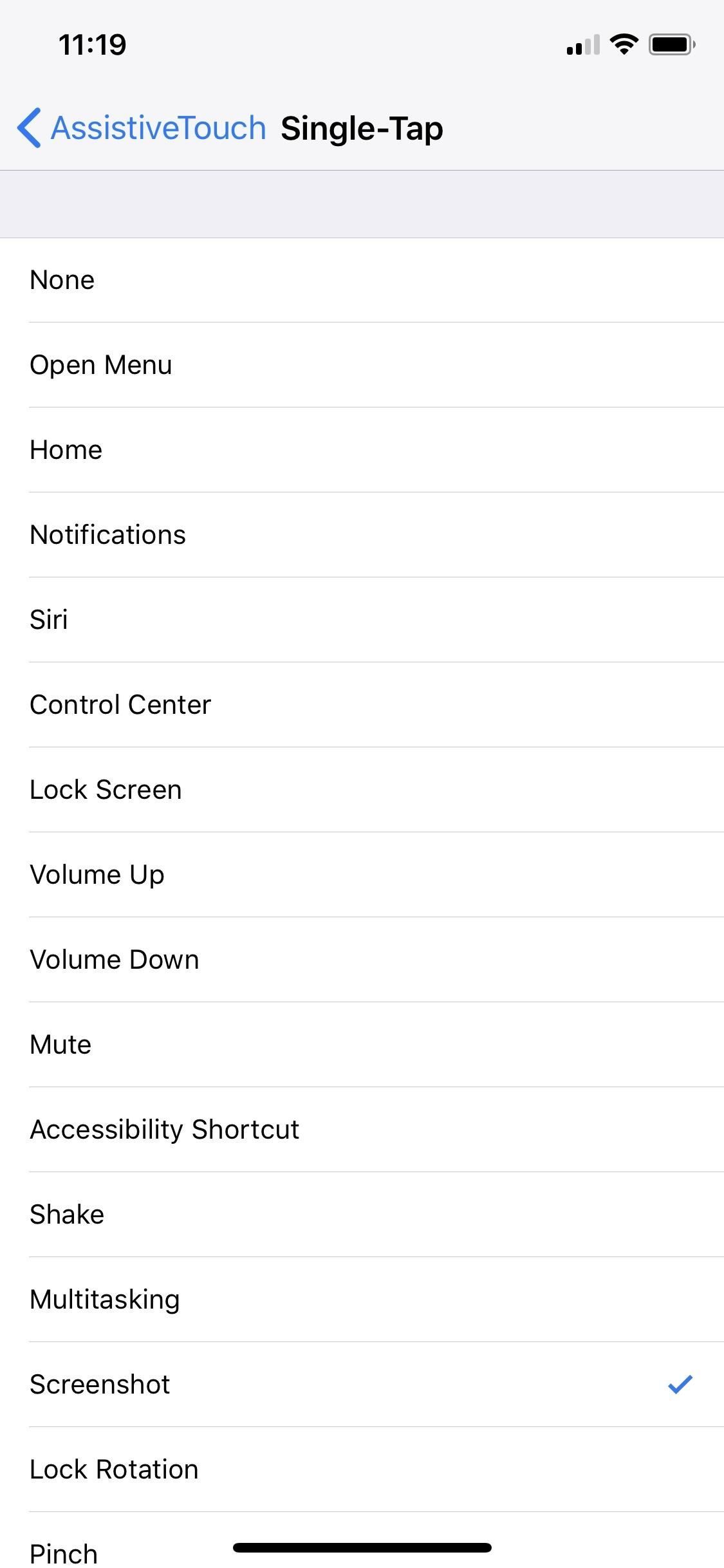Assign Mute to single-tap
Image resolution: width=724 pixels, height=1568 pixels.
coord(60,1045)
